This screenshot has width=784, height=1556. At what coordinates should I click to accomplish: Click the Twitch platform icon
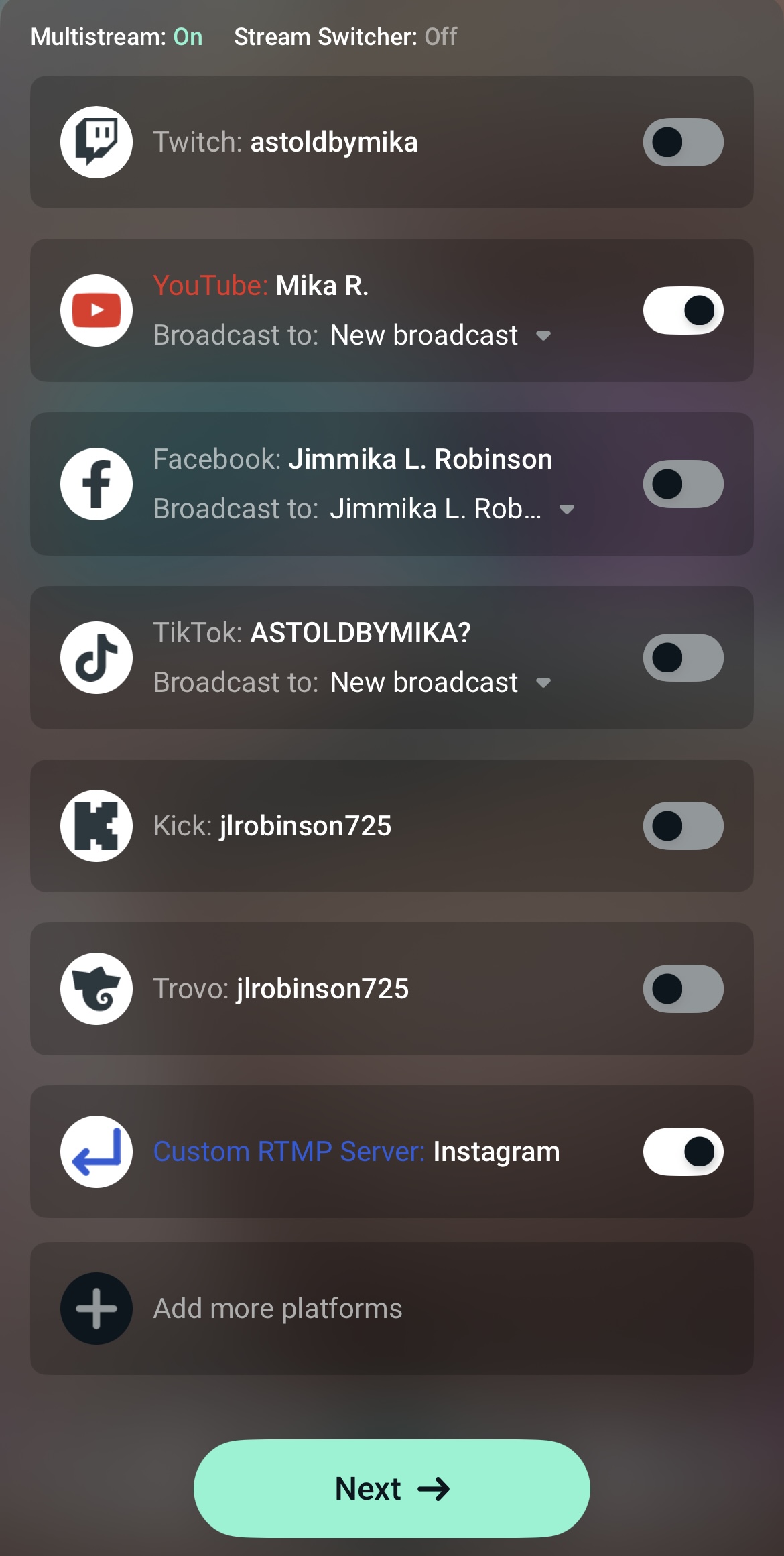(96, 141)
